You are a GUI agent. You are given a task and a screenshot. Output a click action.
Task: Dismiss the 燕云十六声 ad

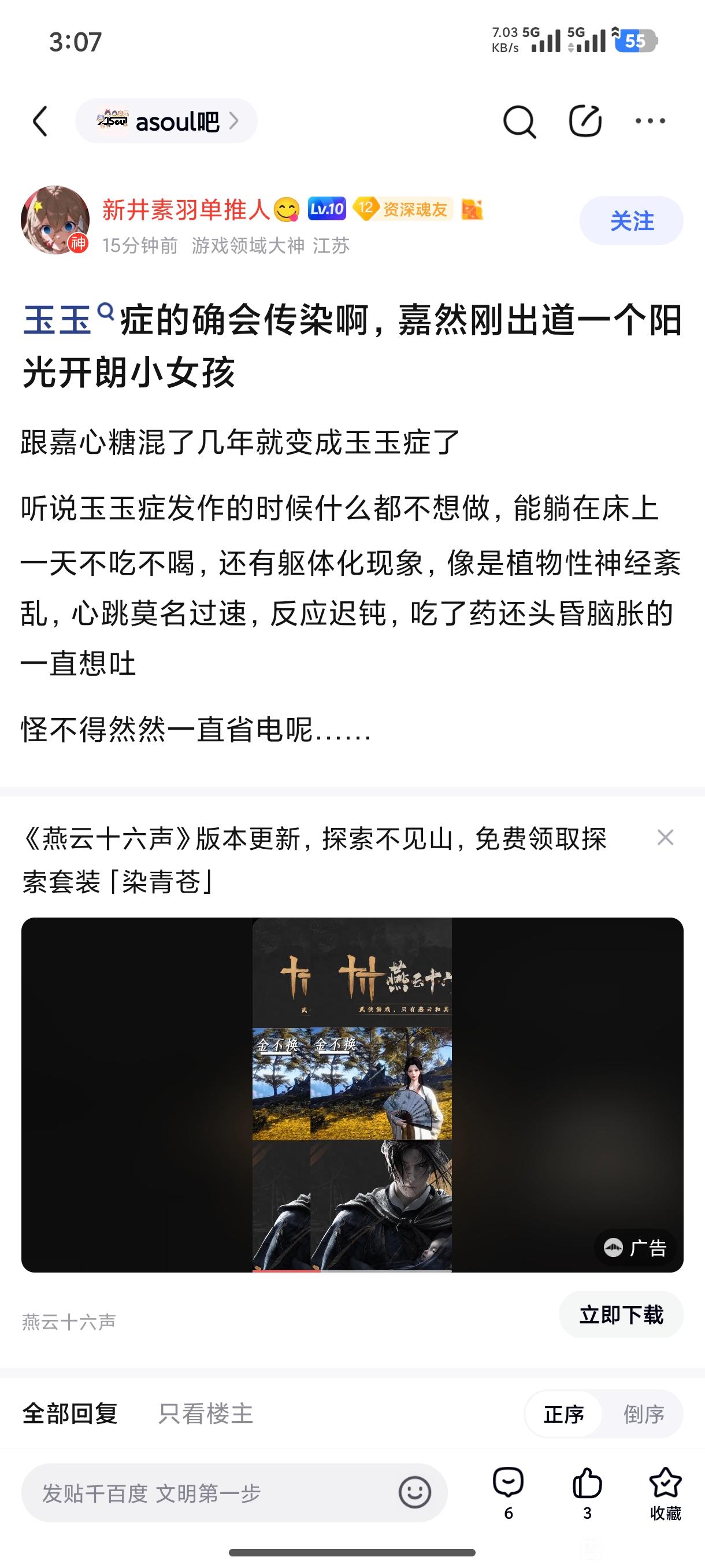pyautogui.click(x=665, y=838)
